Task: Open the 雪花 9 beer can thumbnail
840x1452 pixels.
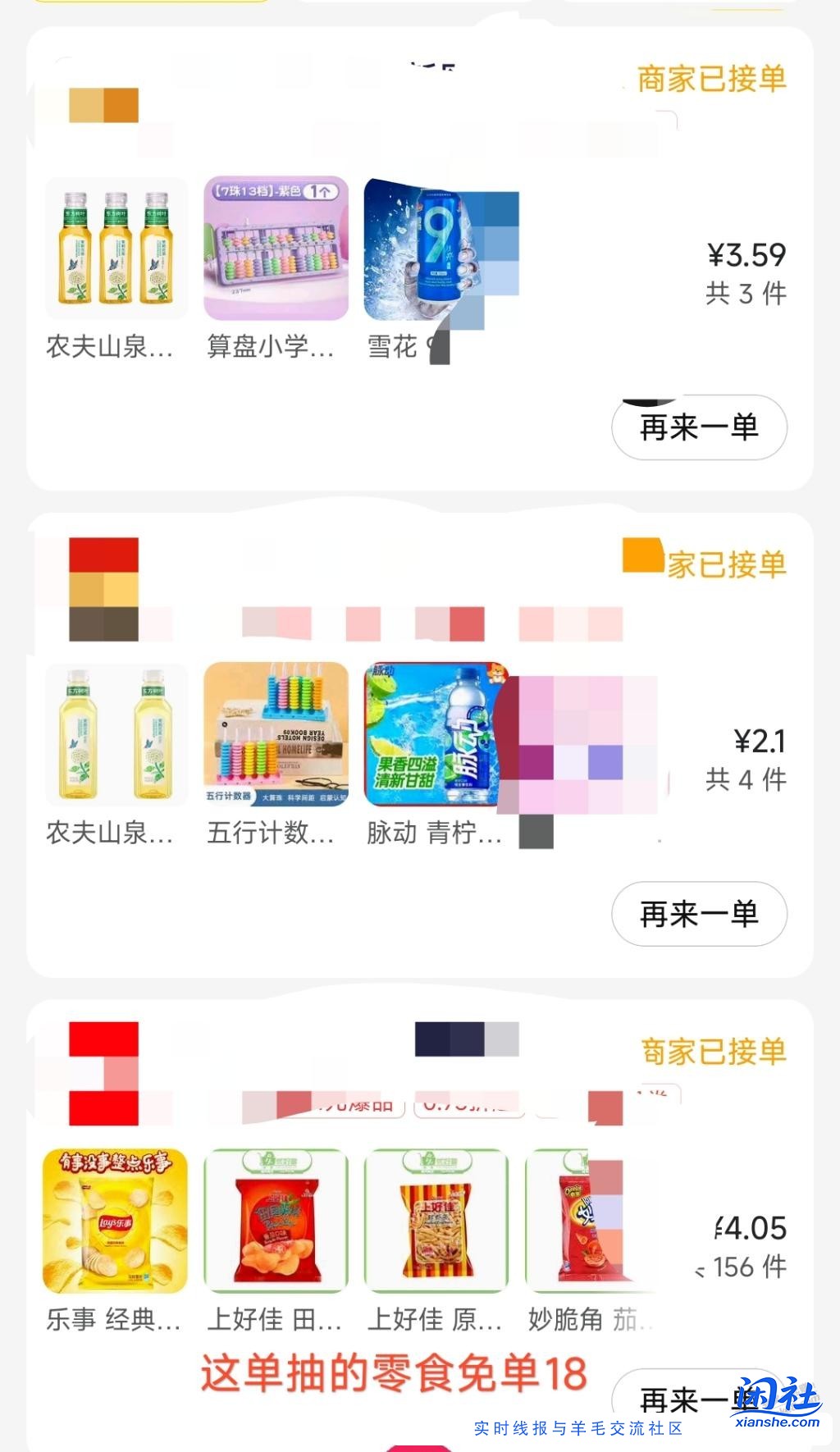Action: [x=436, y=250]
